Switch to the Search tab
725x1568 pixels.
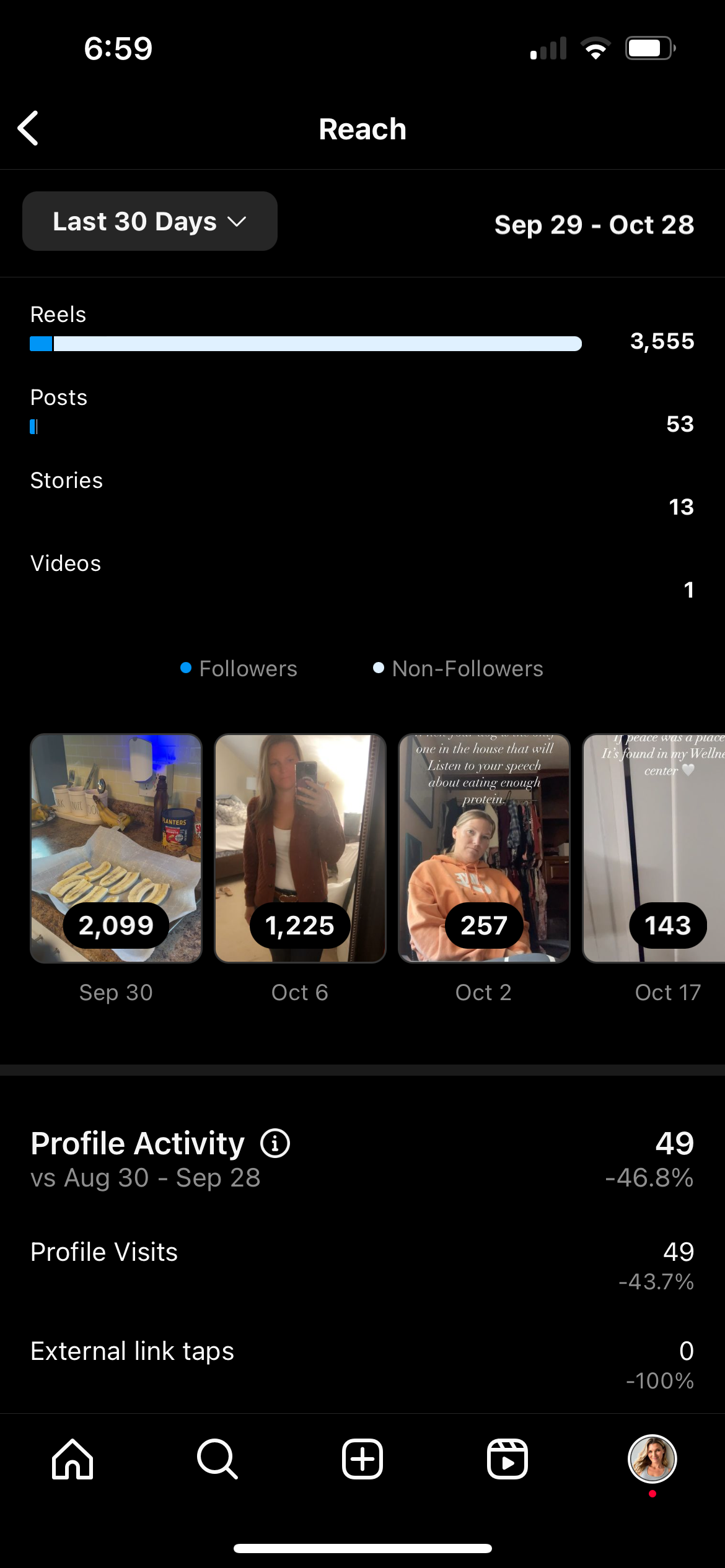tap(217, 1459)
